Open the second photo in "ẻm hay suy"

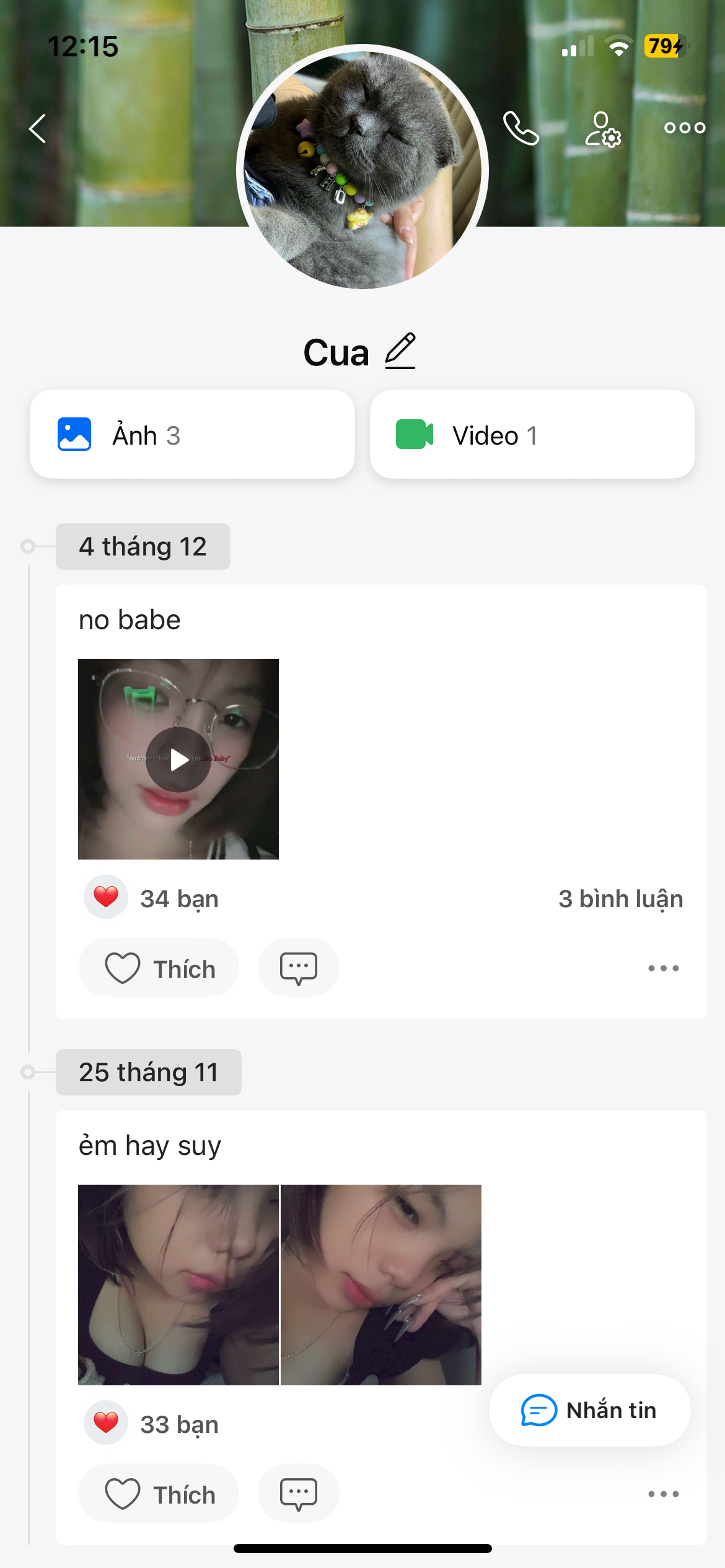[381, 1284]
